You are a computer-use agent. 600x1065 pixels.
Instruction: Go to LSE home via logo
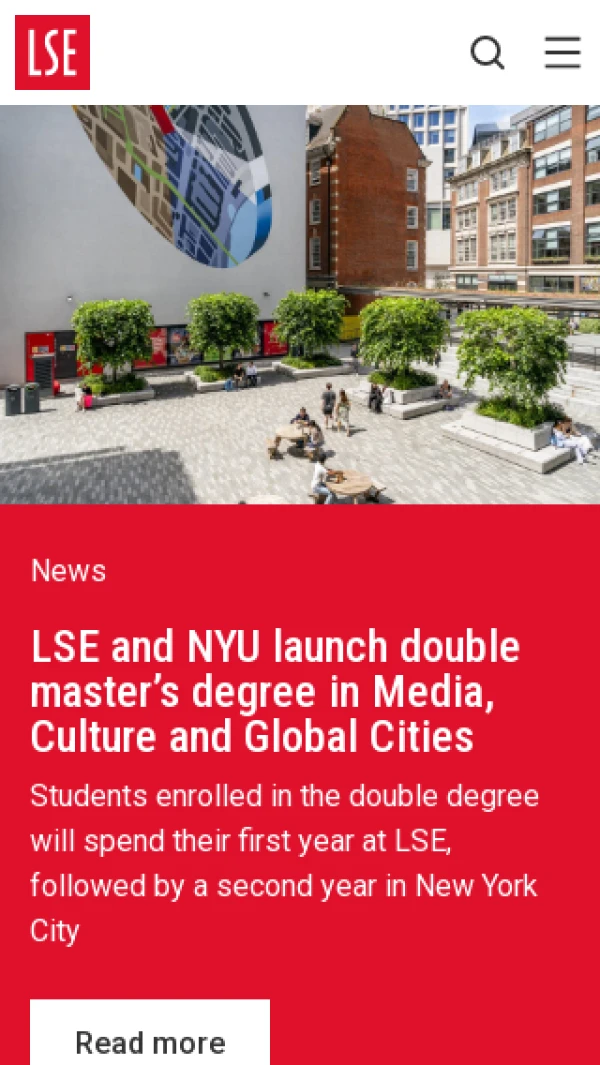pyautogui.click(x=52, y=52)
